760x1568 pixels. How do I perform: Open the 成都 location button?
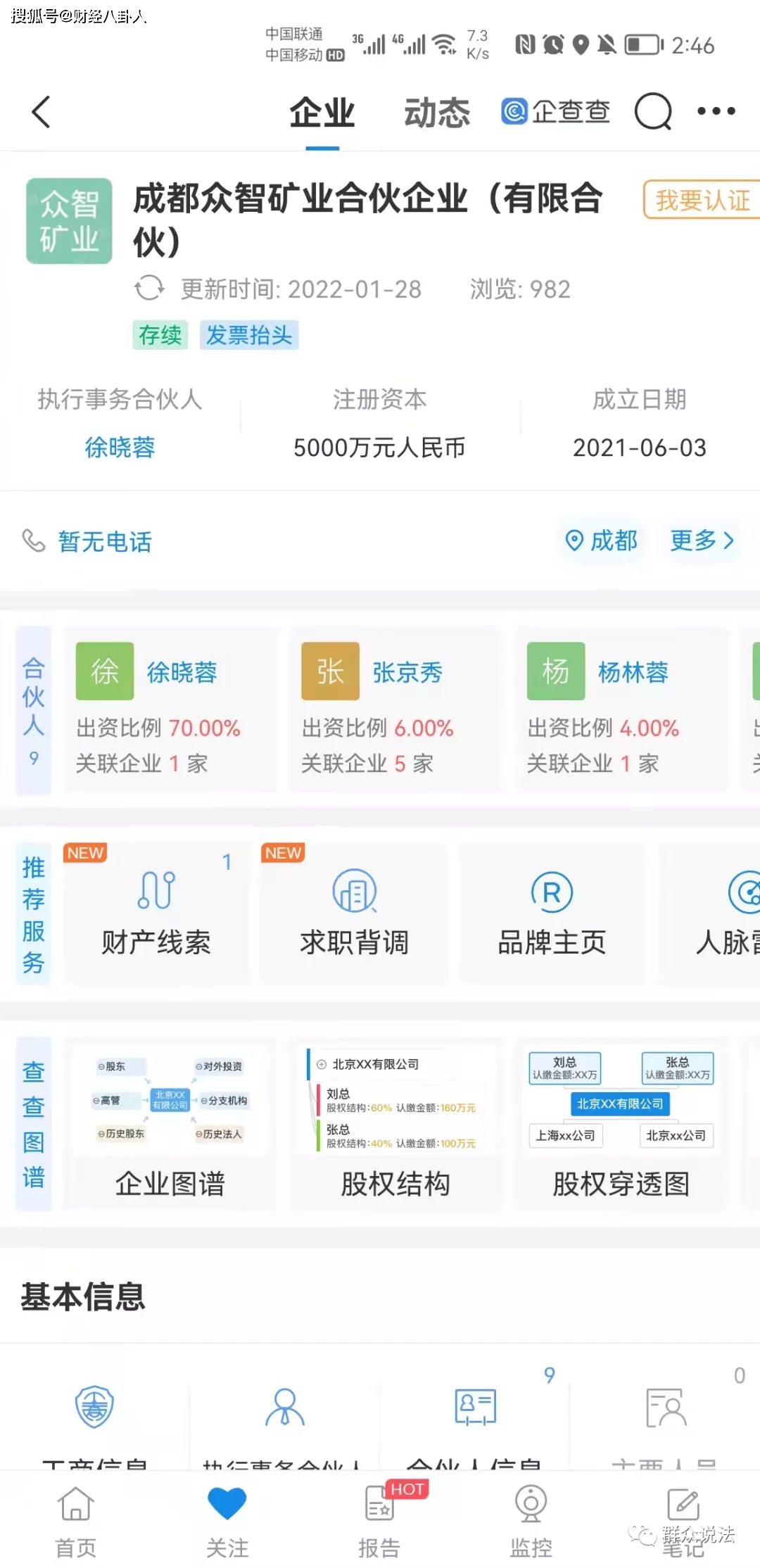tap(602, 540)
